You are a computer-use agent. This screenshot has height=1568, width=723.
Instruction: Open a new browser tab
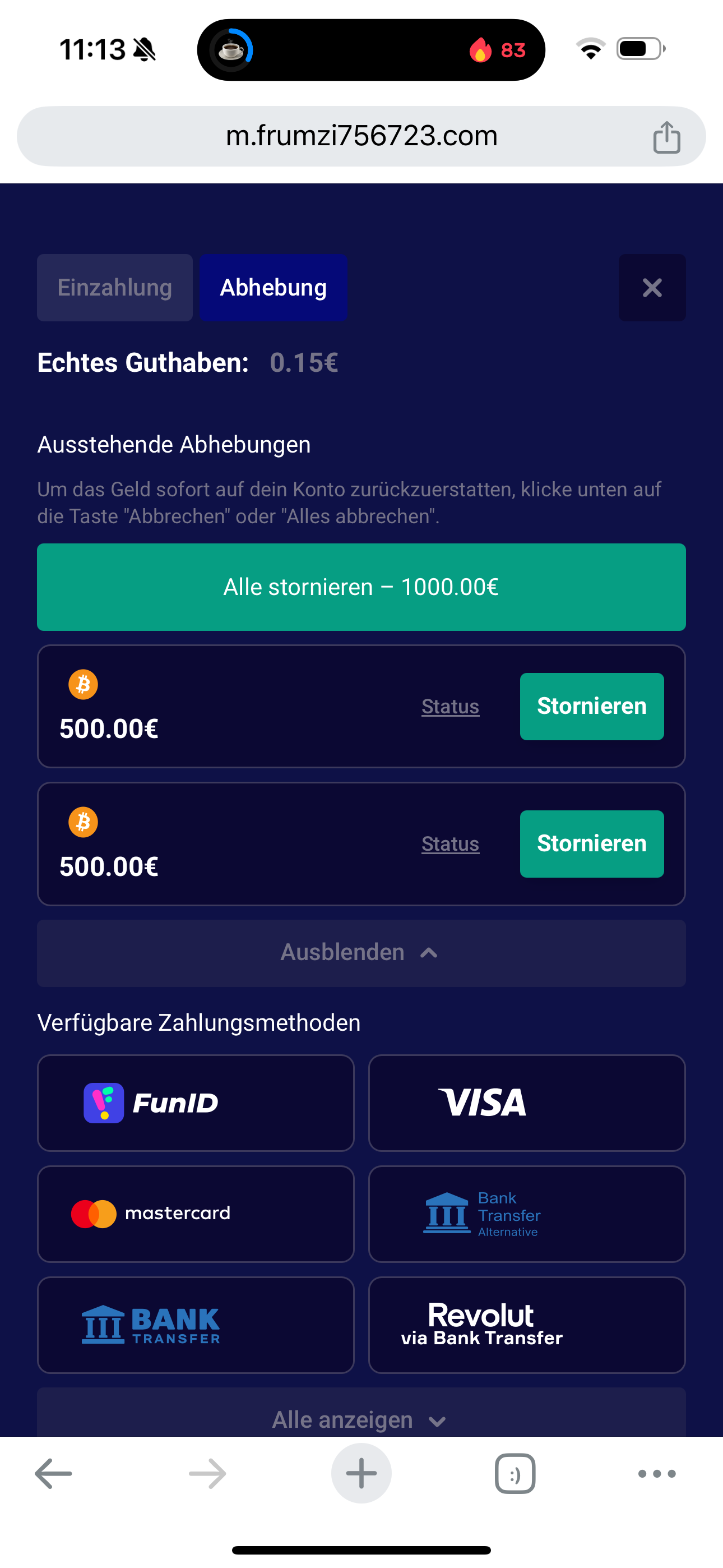tap(361, 1473)
